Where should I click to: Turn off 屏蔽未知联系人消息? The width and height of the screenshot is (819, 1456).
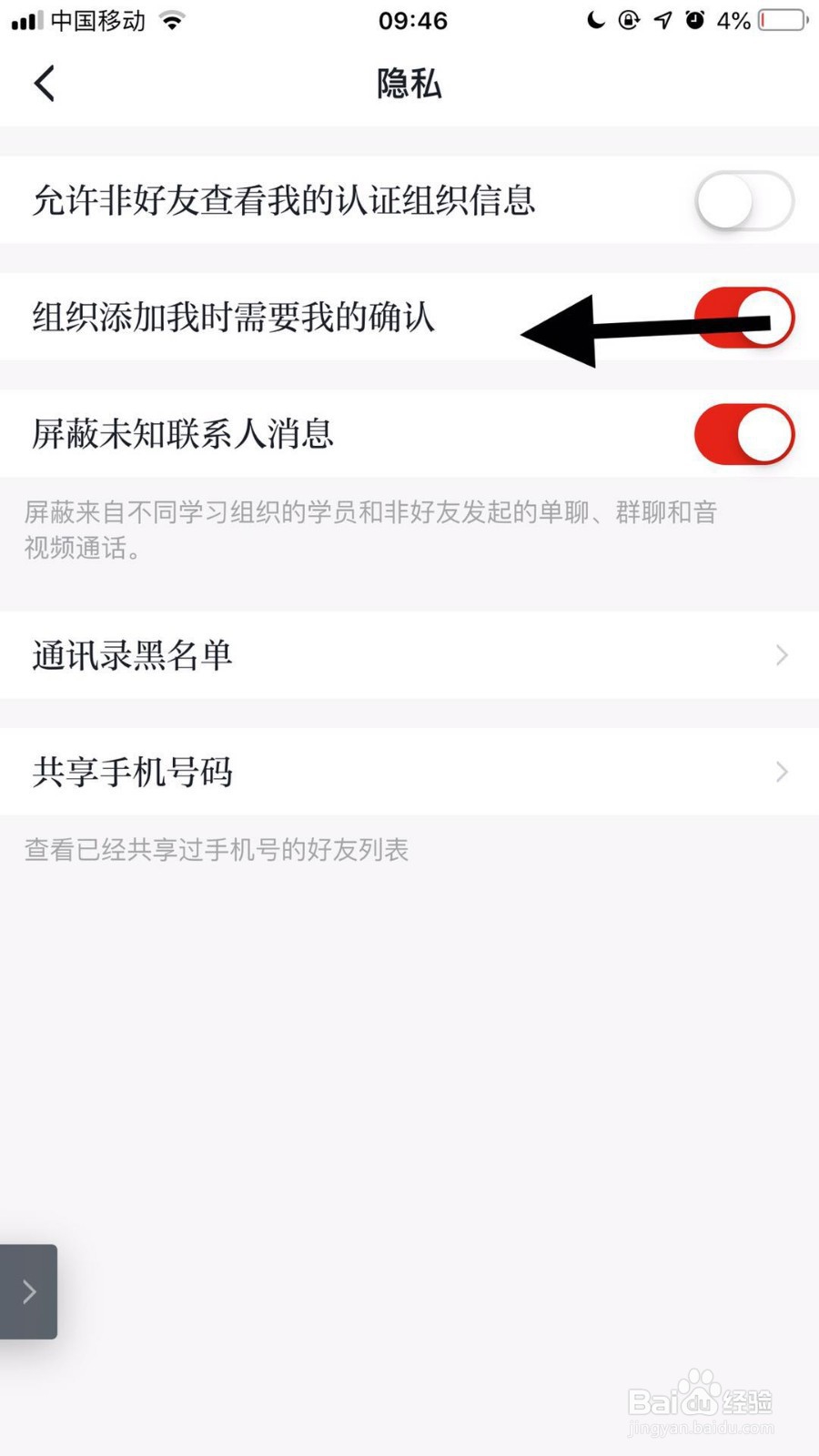(x=744, y=435)
